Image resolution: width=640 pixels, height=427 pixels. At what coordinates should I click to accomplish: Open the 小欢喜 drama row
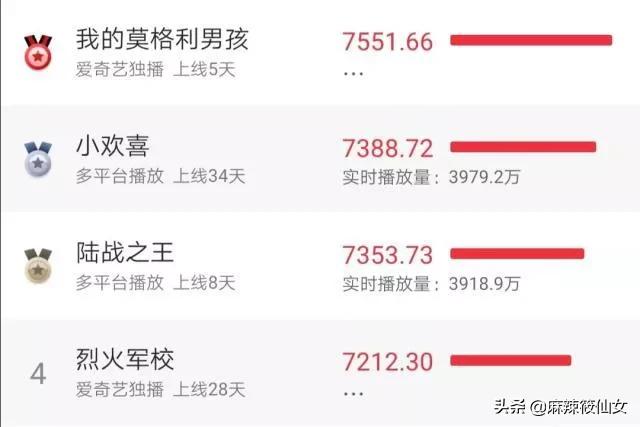(113, 148)
